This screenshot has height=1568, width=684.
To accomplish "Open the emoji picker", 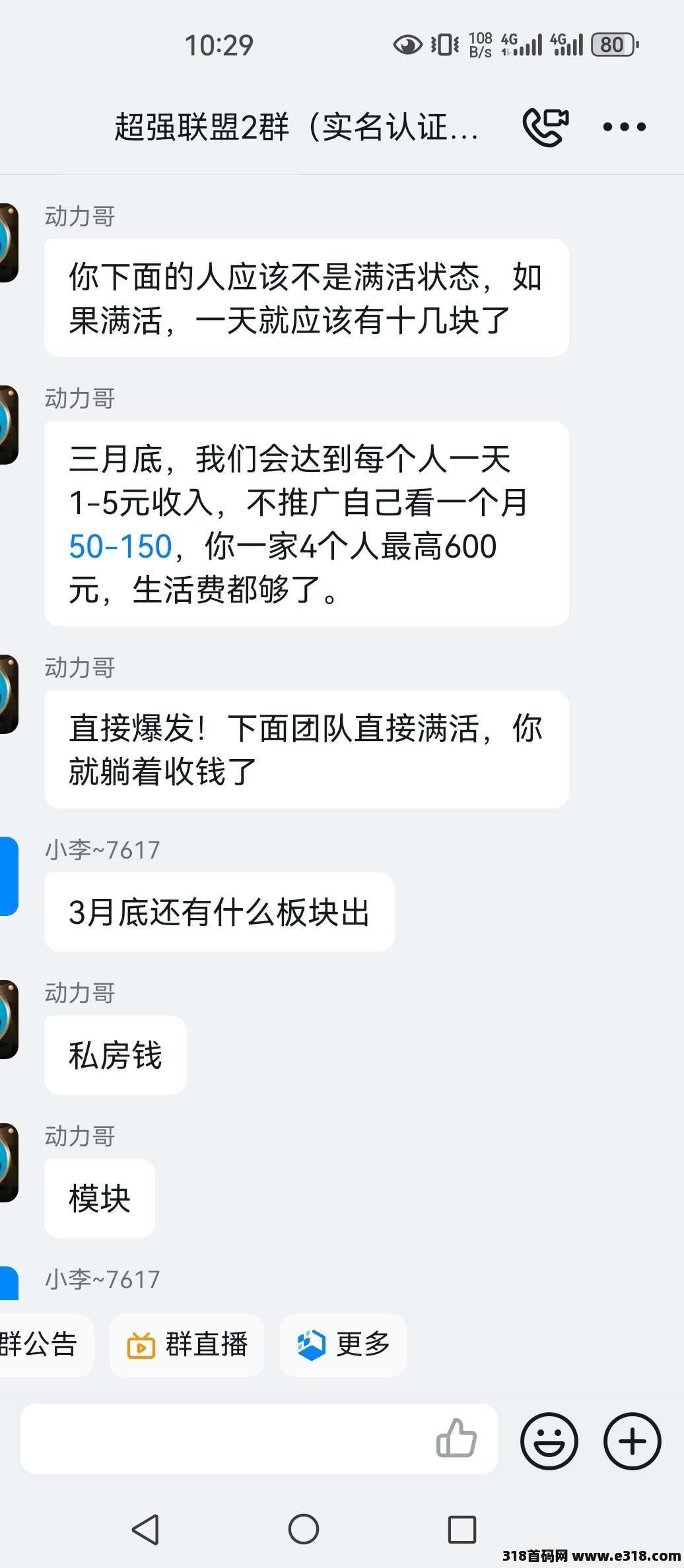I will coord(549,1441).
